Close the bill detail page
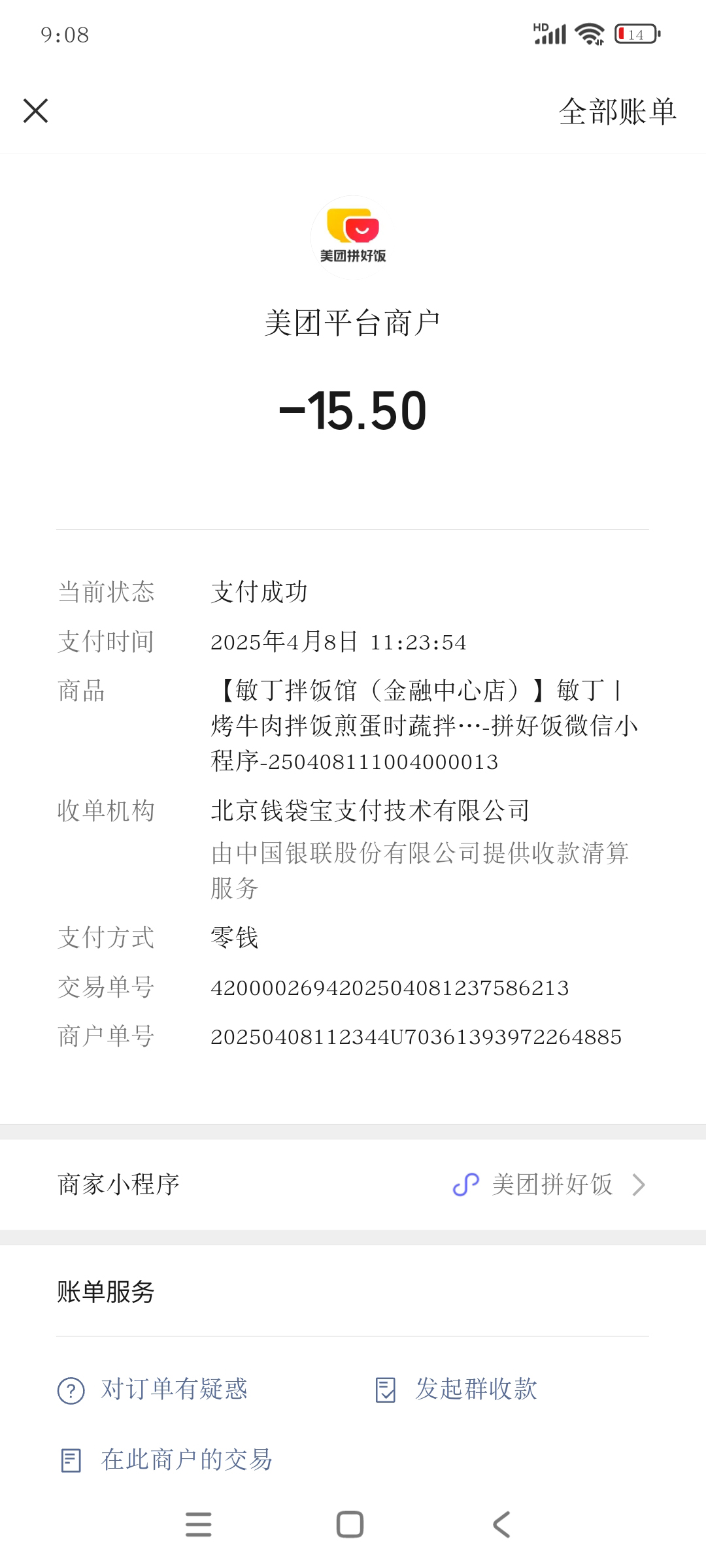Screen dimensions: 706x1568 click(x=36, y=111)
